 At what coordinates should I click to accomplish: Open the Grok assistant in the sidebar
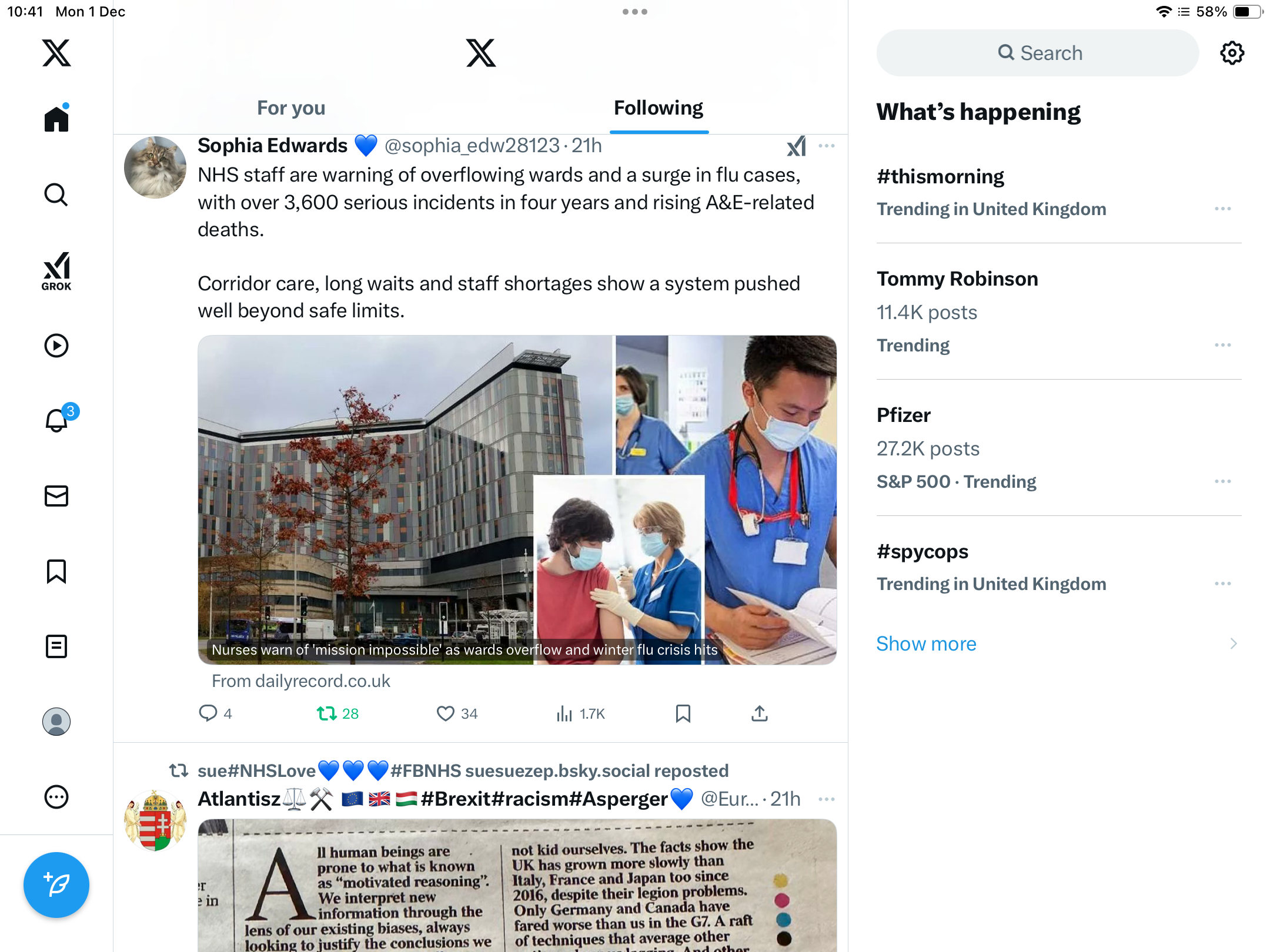[56, 271]
